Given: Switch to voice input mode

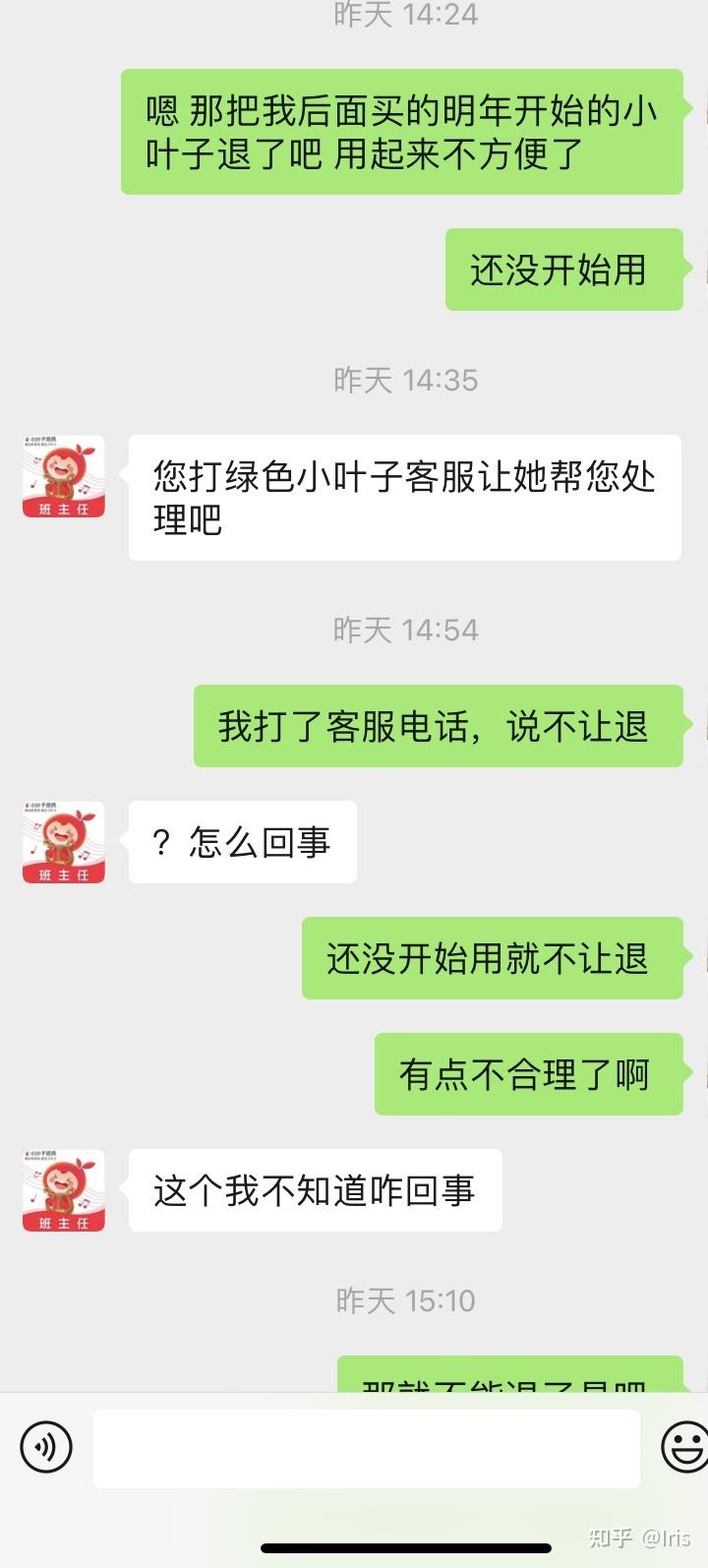Looking at the screenshot, I should 46,1447.
